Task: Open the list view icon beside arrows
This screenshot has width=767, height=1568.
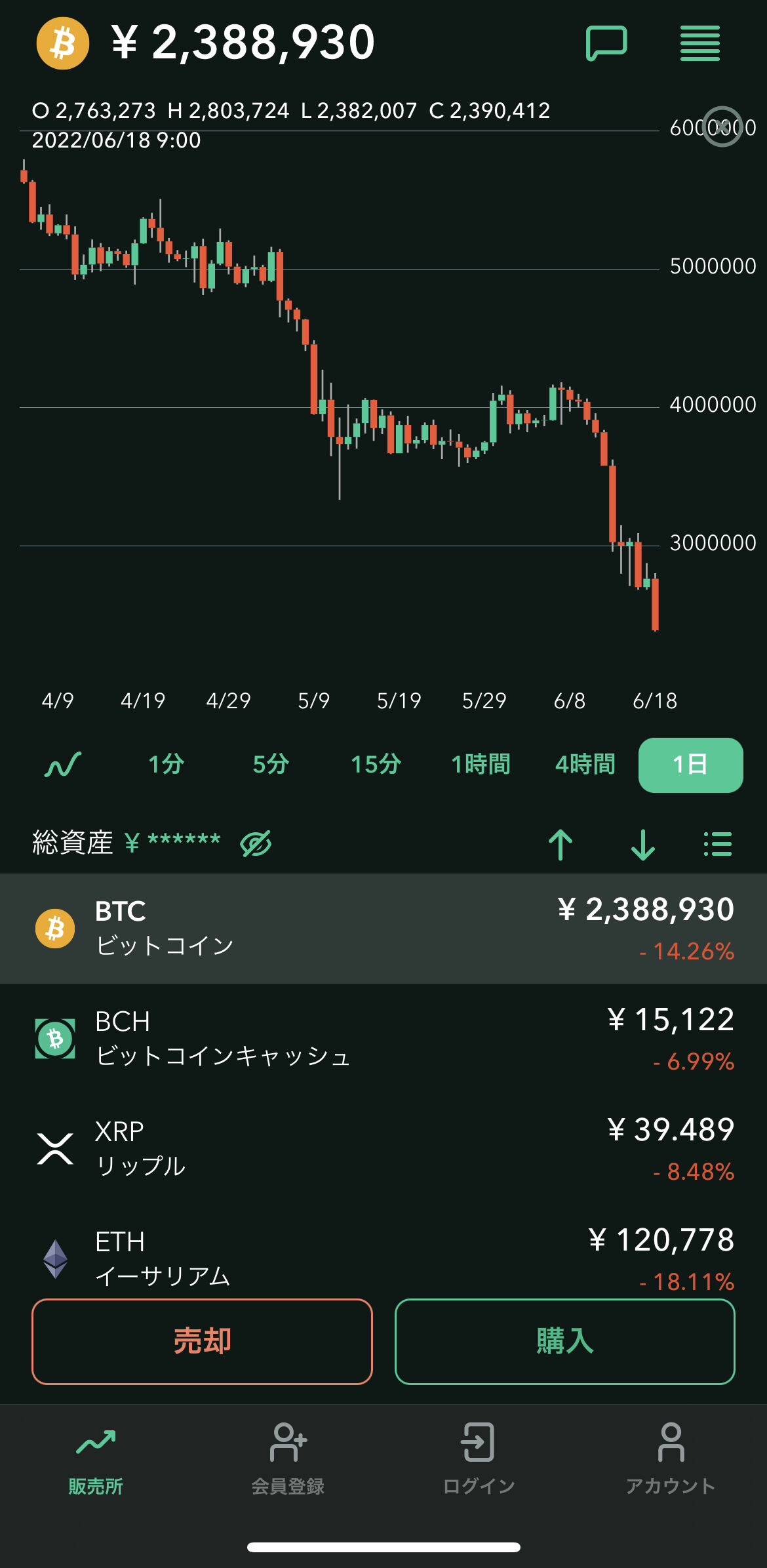Action: pyautogui.click(x=718, y=844)
